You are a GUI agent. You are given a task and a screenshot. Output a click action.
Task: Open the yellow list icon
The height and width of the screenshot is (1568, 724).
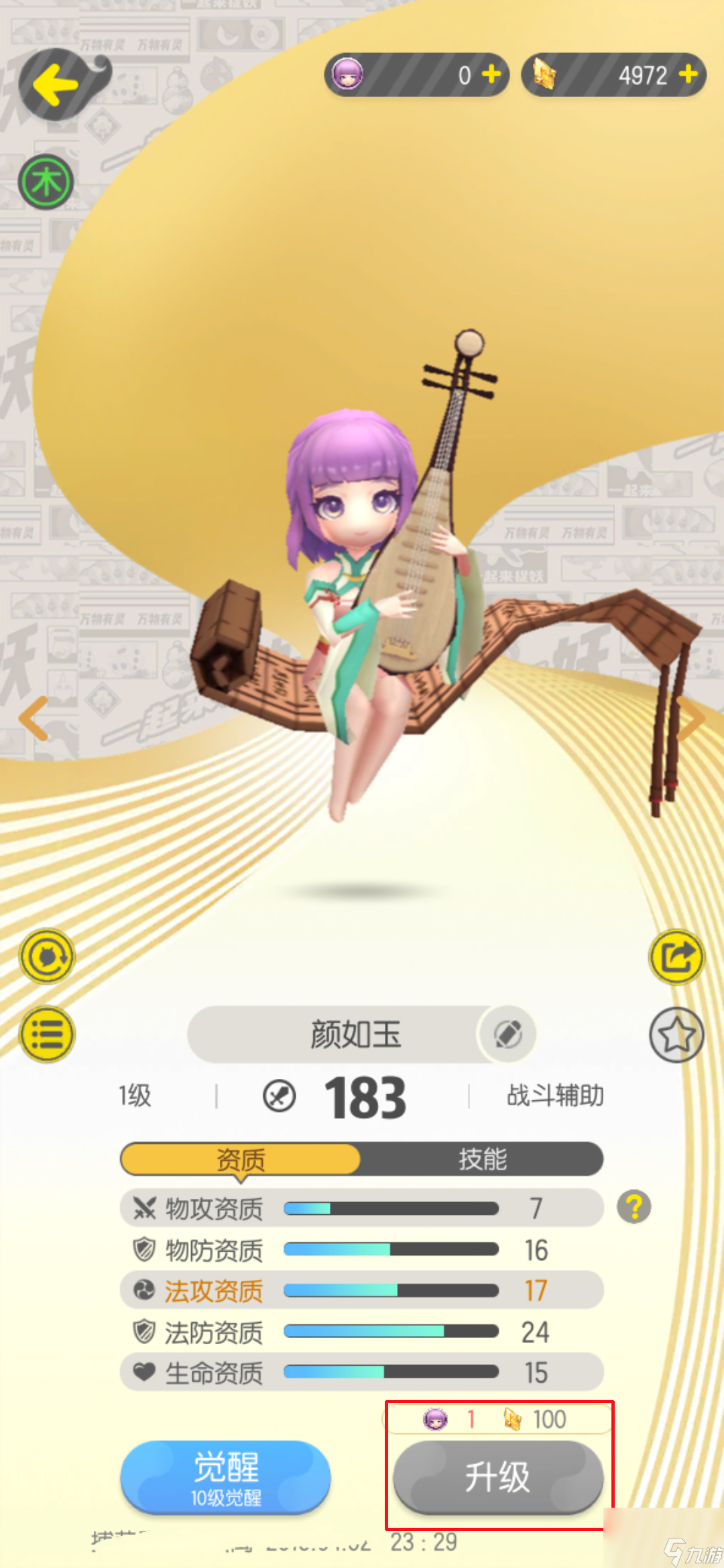click(x=47, y=1034)
